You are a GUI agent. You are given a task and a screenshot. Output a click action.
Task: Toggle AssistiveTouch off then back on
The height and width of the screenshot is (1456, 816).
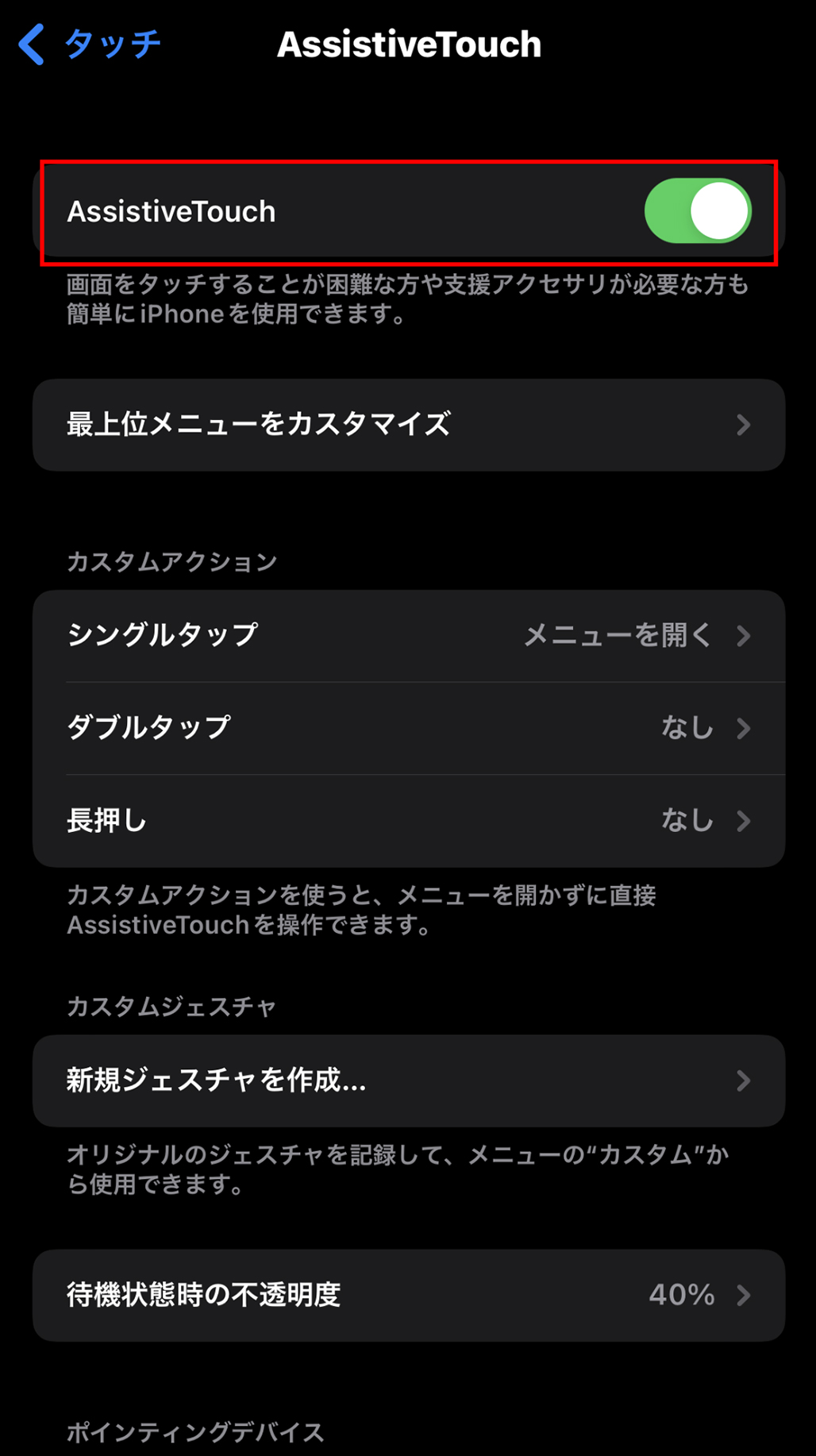697,210
